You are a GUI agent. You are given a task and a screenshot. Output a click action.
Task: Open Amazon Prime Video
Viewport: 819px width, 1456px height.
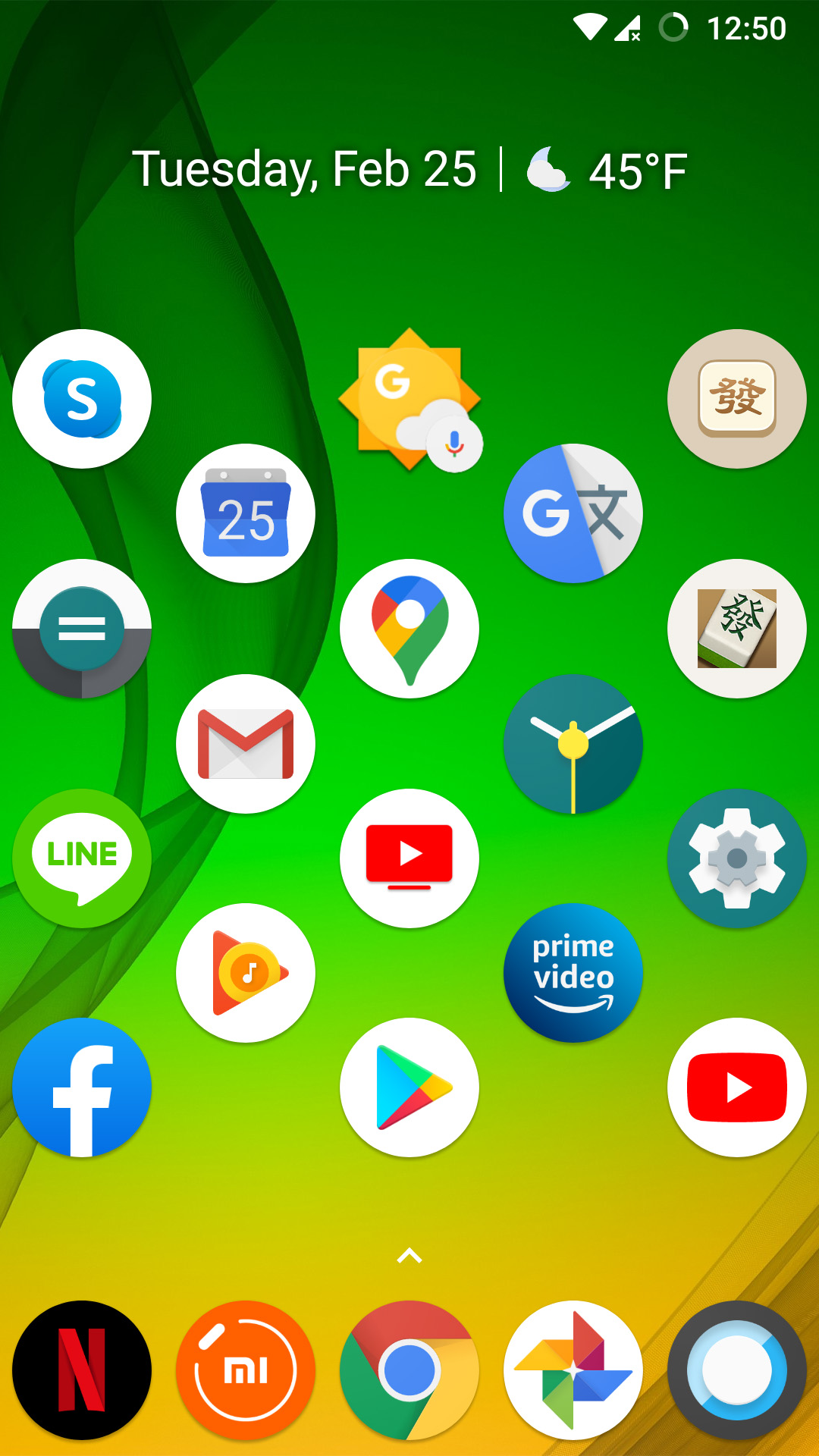pos(573,973)
